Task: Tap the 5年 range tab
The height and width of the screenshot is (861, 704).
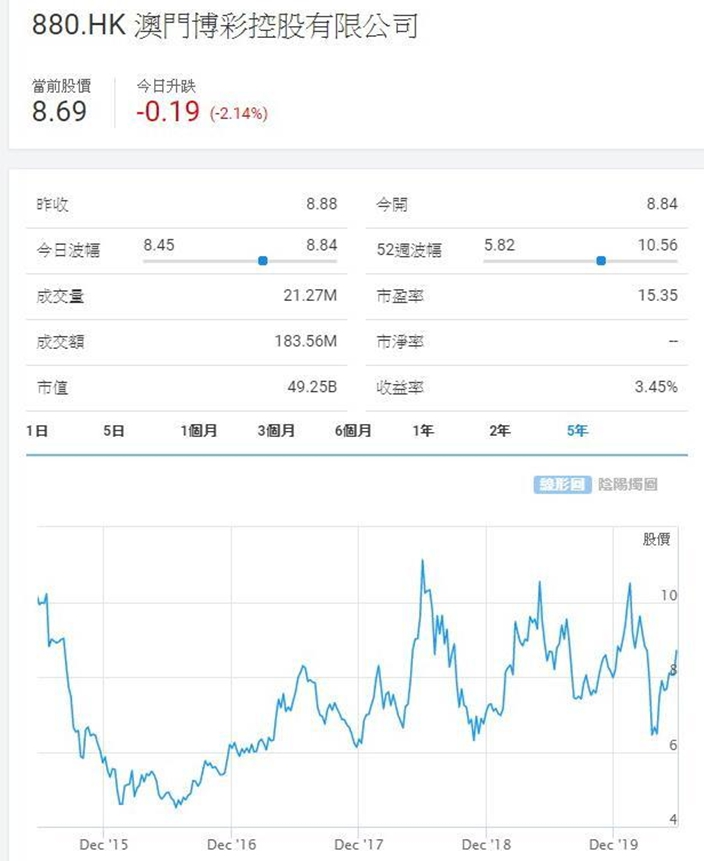Action: point(577,430)
